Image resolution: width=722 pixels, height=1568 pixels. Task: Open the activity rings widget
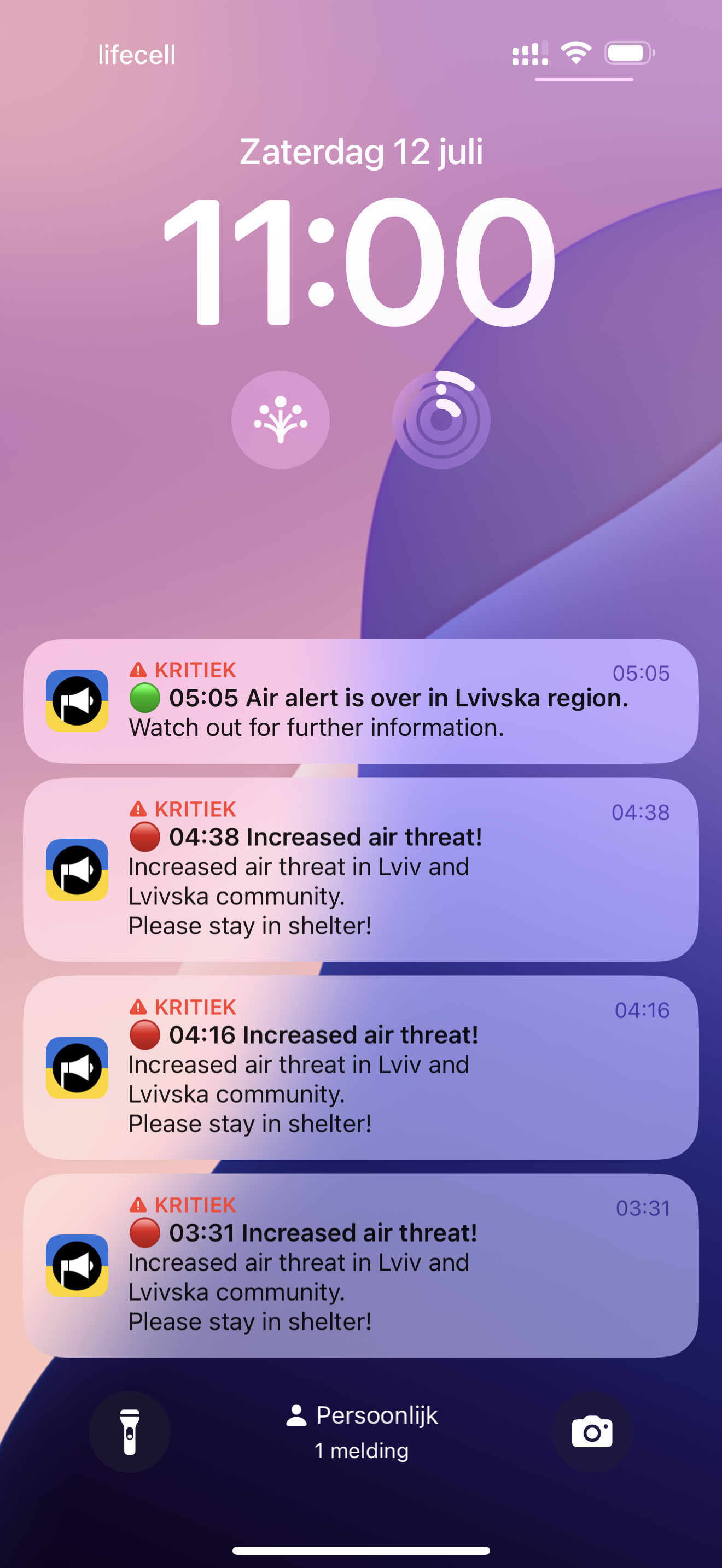(441, 419)
